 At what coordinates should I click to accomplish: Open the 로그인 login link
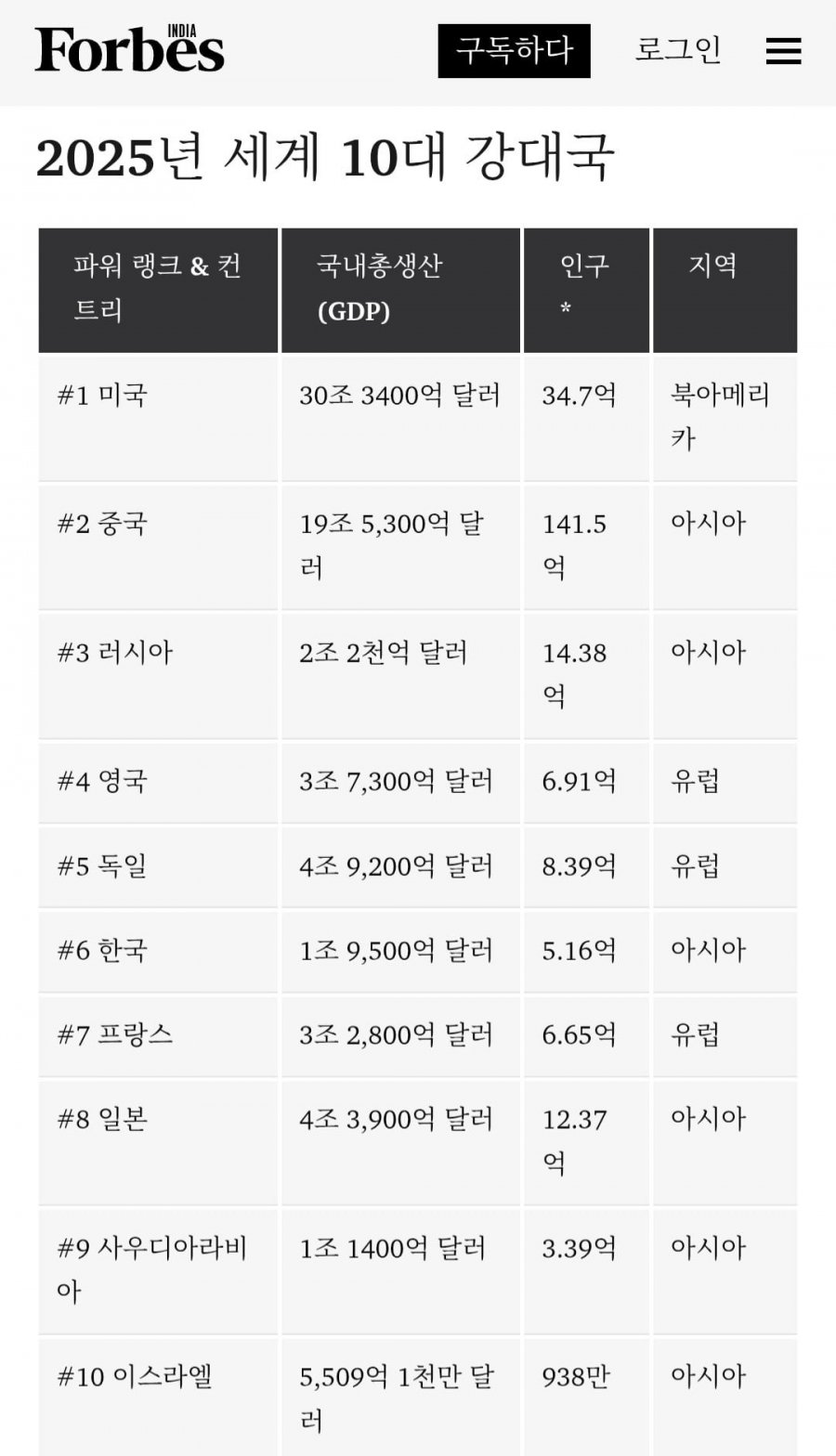pyautogui.click(x=678, y=50)
